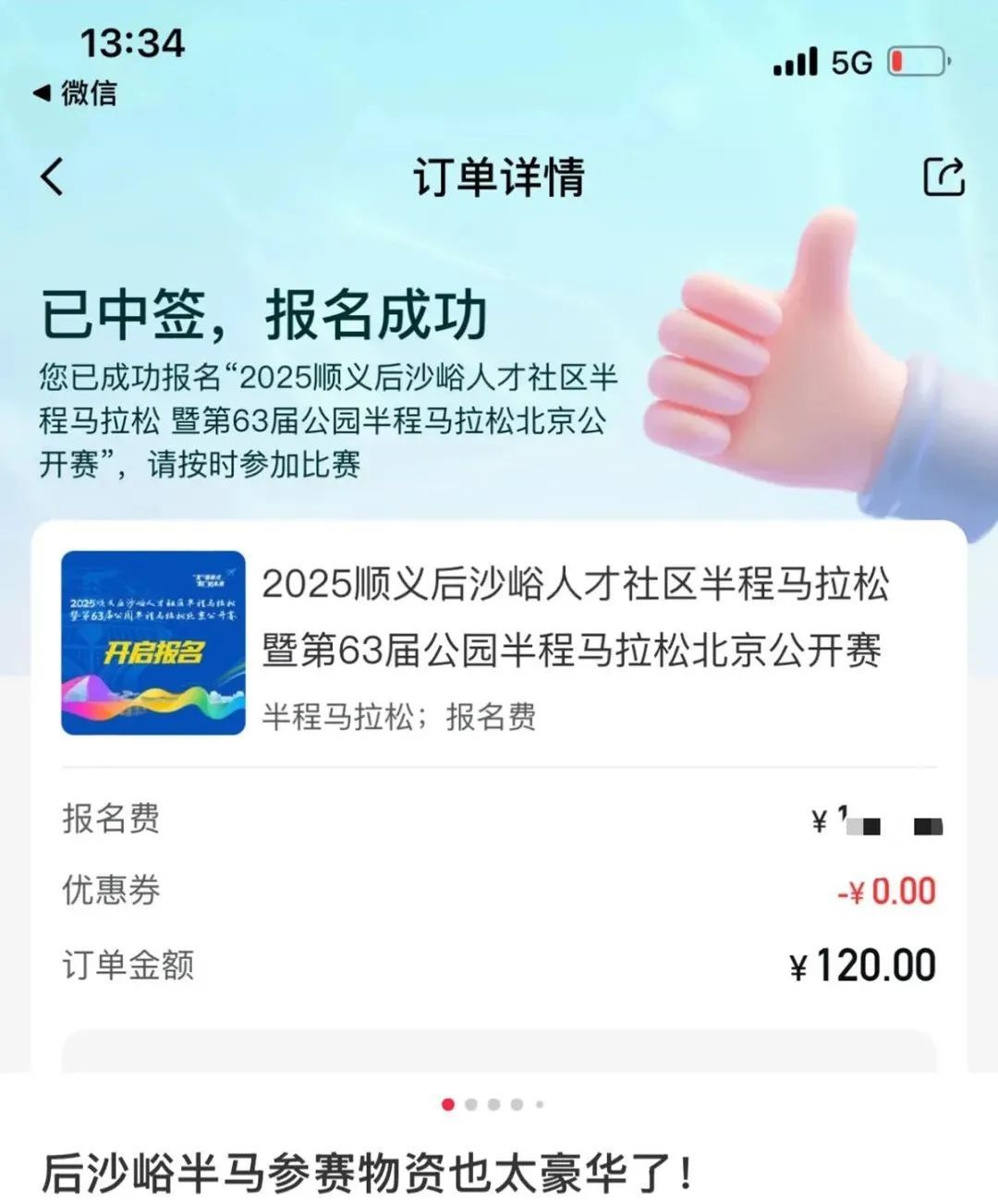Share this order details page
Screen dimensions: 998x1204
tap(943, 176)
